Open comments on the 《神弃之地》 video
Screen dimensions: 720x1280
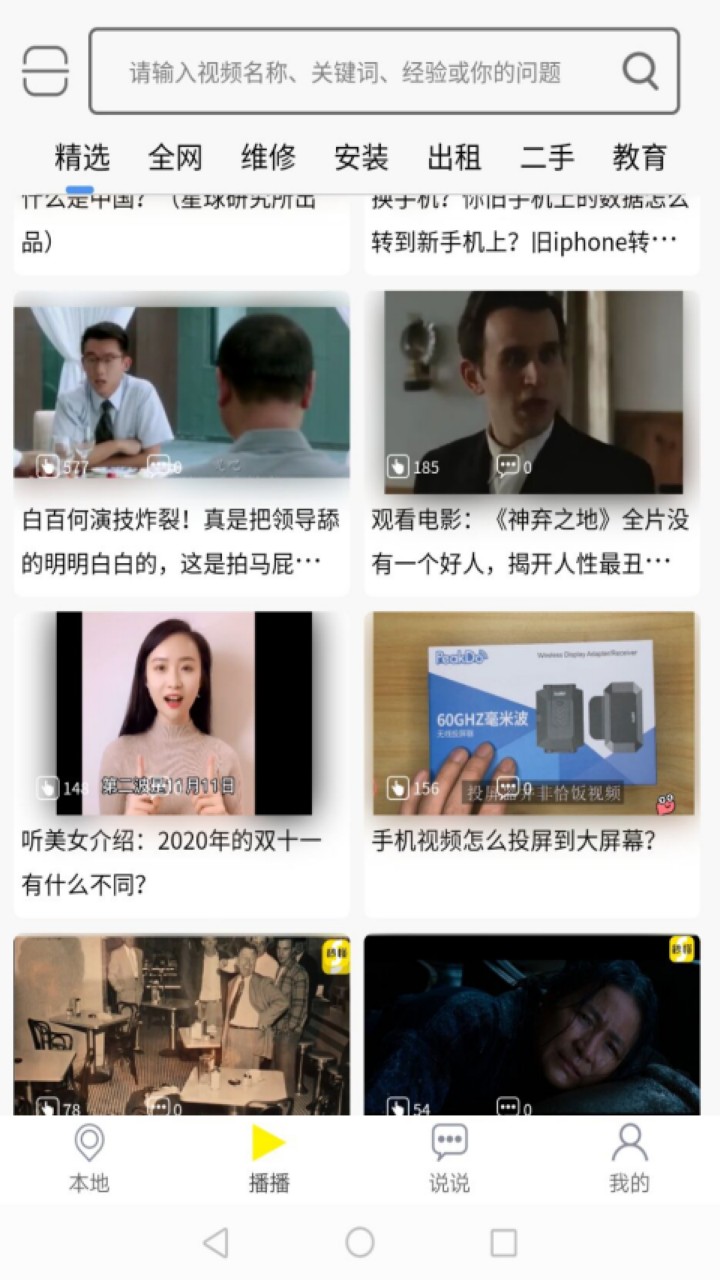(x=508, y=467)
